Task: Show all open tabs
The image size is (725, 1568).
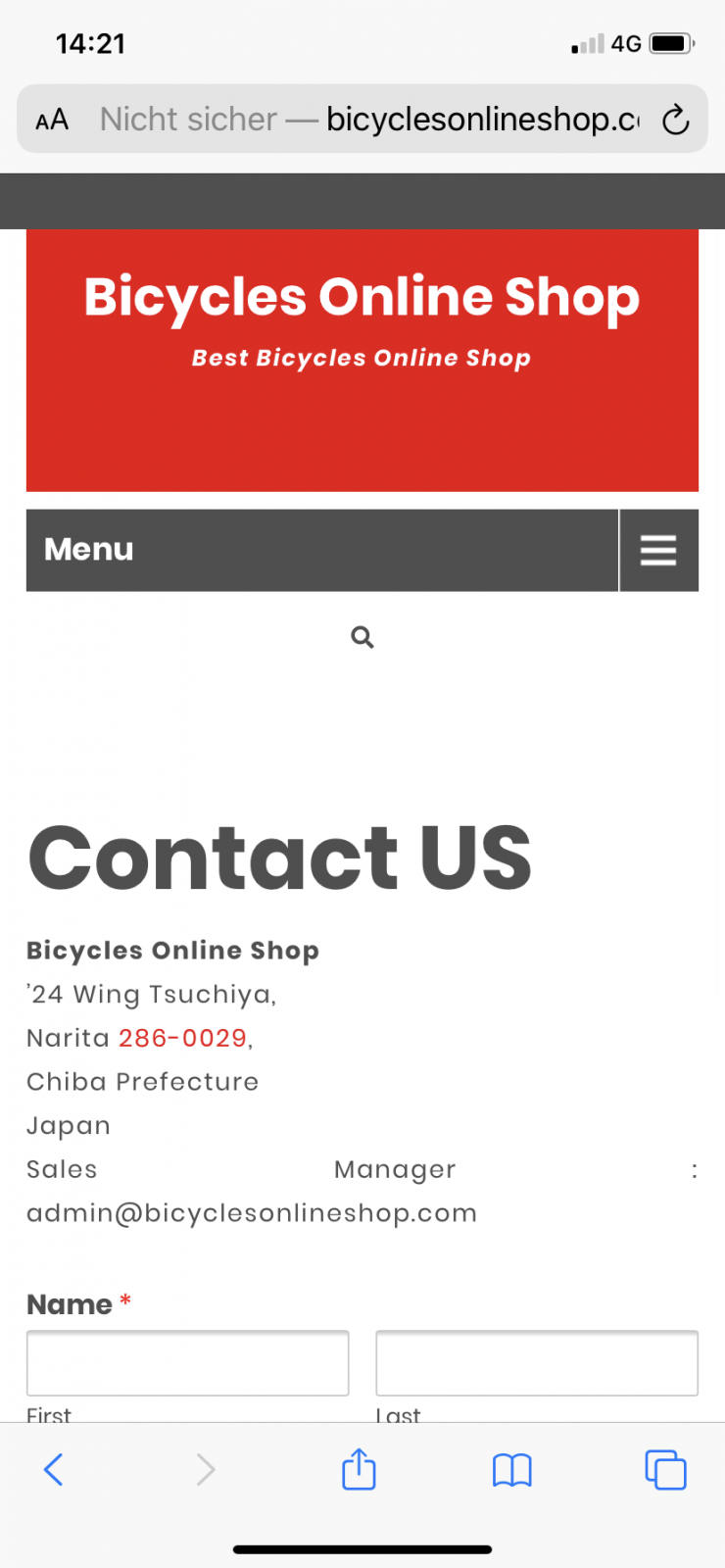Action: [x=665, y=1469]
